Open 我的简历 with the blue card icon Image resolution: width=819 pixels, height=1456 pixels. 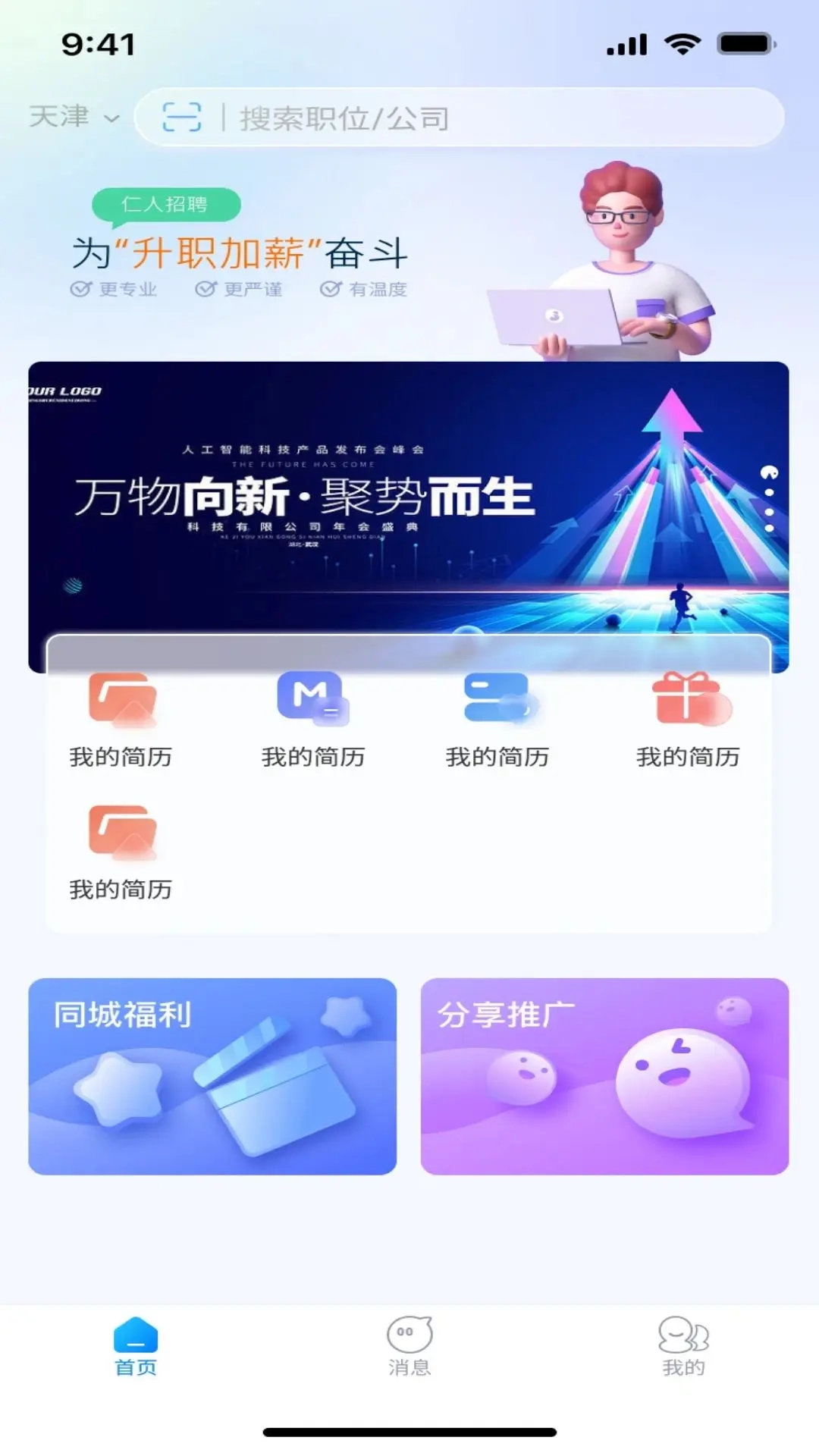tap(497, 718)
